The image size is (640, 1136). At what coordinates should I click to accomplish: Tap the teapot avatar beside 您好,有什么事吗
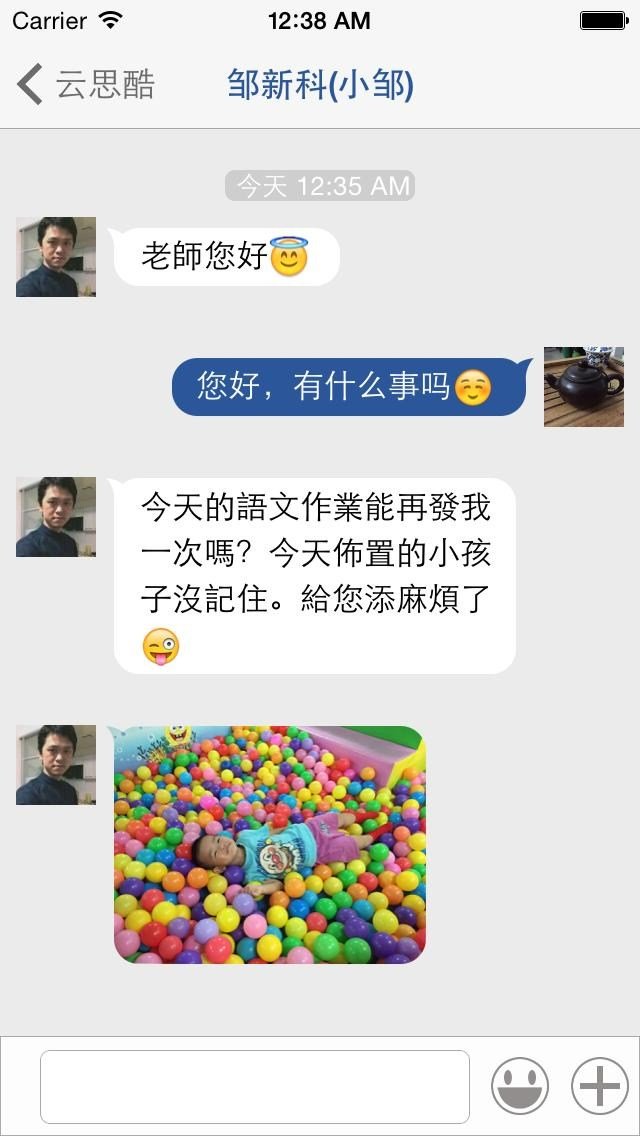coord(583,387)
